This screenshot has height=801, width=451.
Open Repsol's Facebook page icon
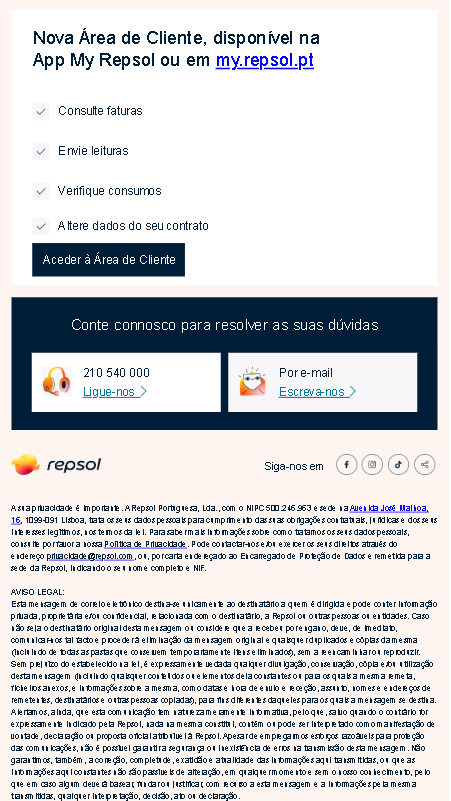pyautogui.click(x=346, y=464)
